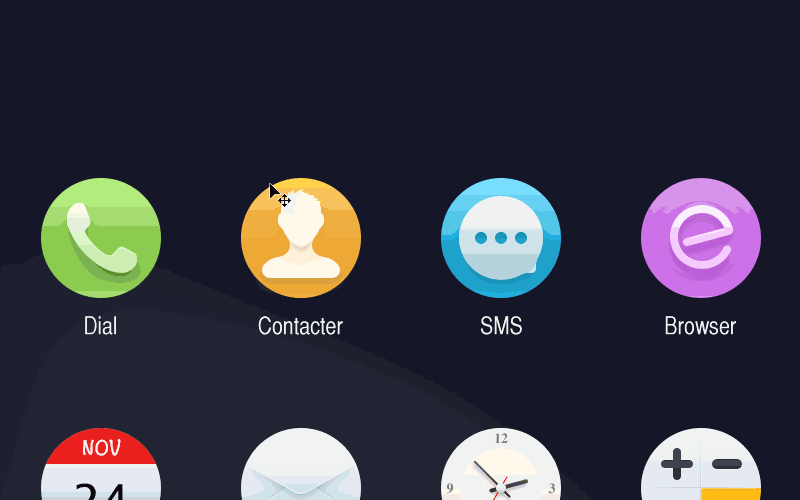Open the SMS messaging app
The height and width of the screenshot is (500, 800).
(x=501, y=238)
